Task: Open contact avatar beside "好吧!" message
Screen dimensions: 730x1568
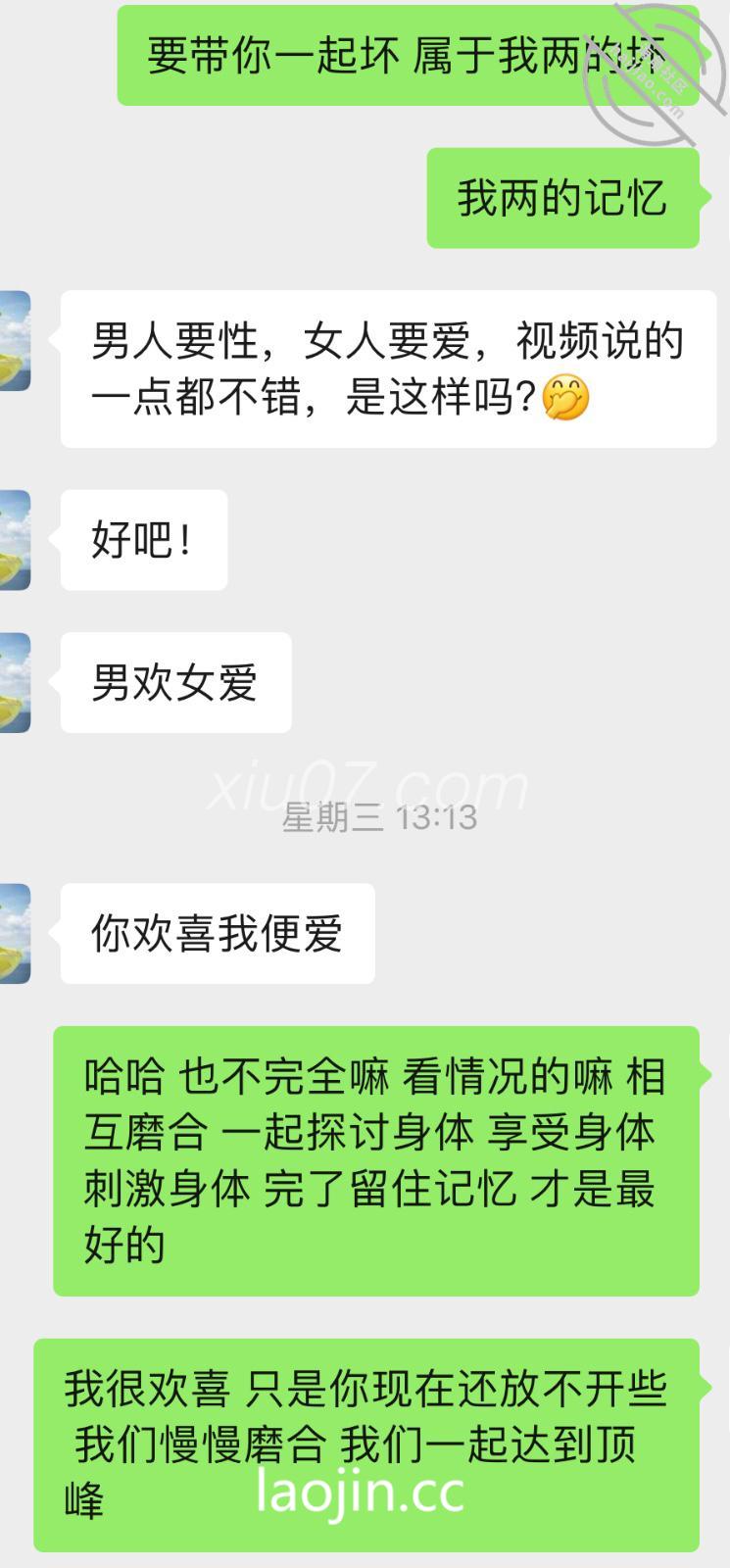Action: tap(15, 540)
